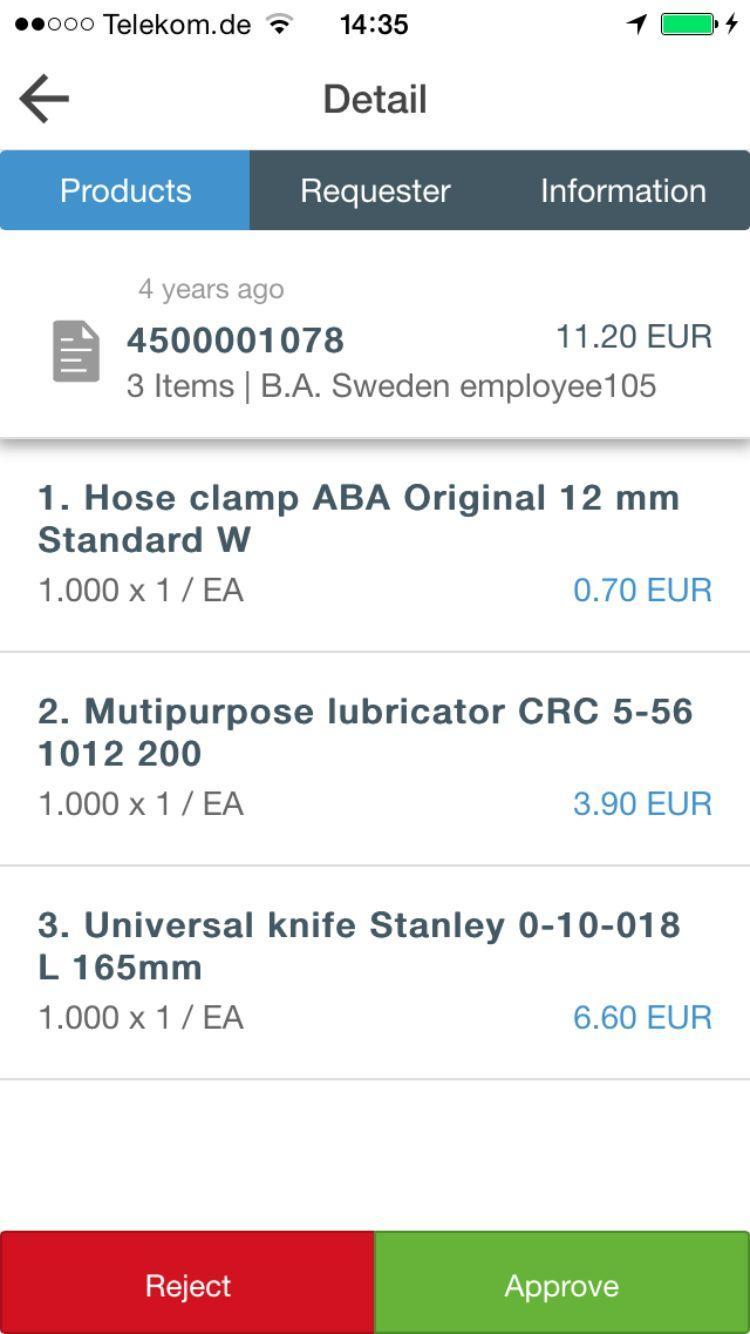The image size is (750, 1334).
Task: Open the Hose clamp ABA Original item
Action: tap(375, 544)
